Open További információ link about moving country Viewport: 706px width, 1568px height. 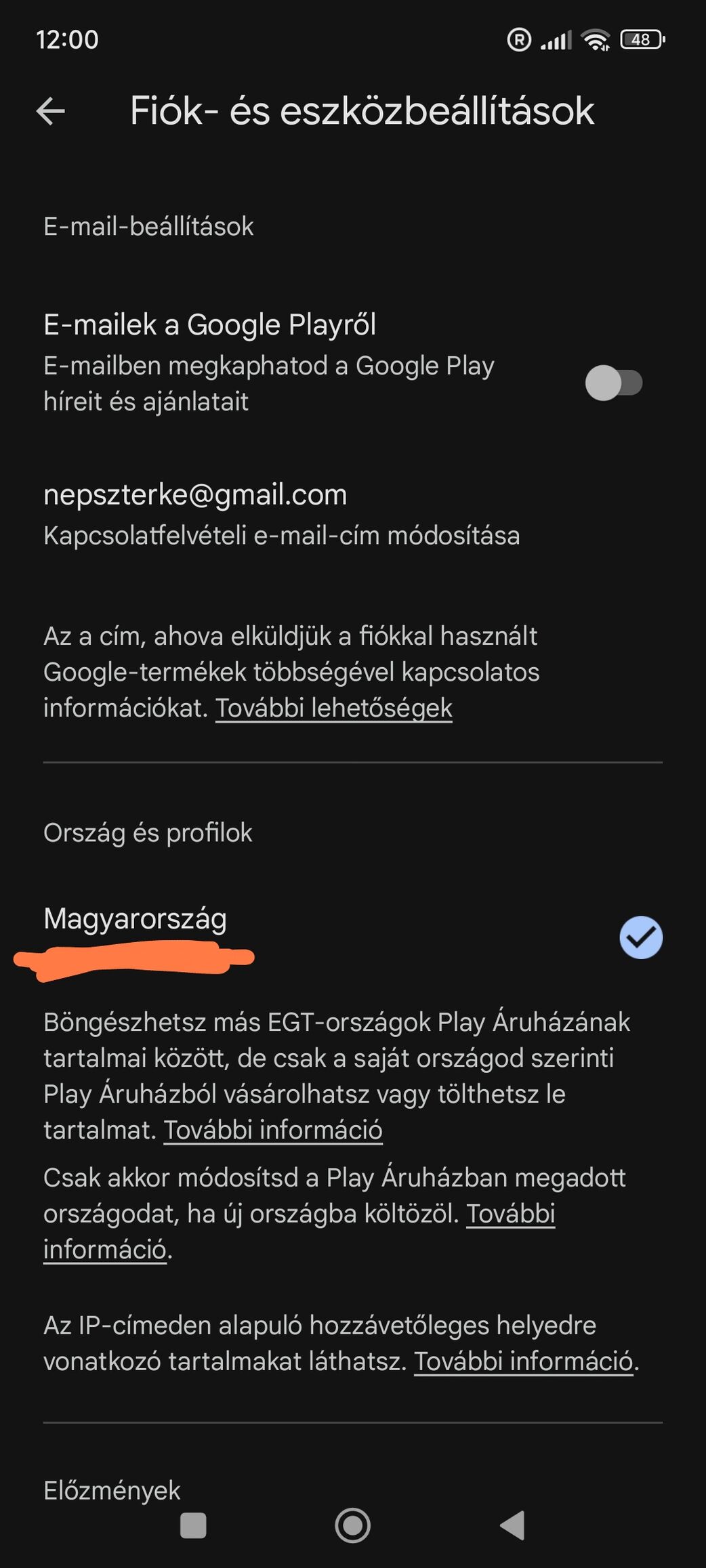point(299,1231)
